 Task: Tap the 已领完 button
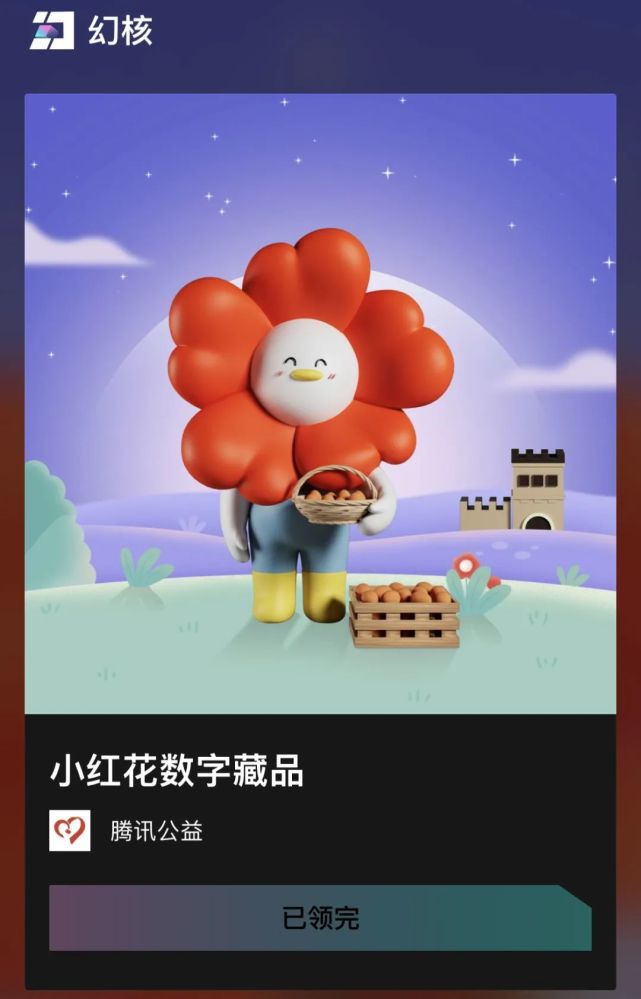pos(320,918)
